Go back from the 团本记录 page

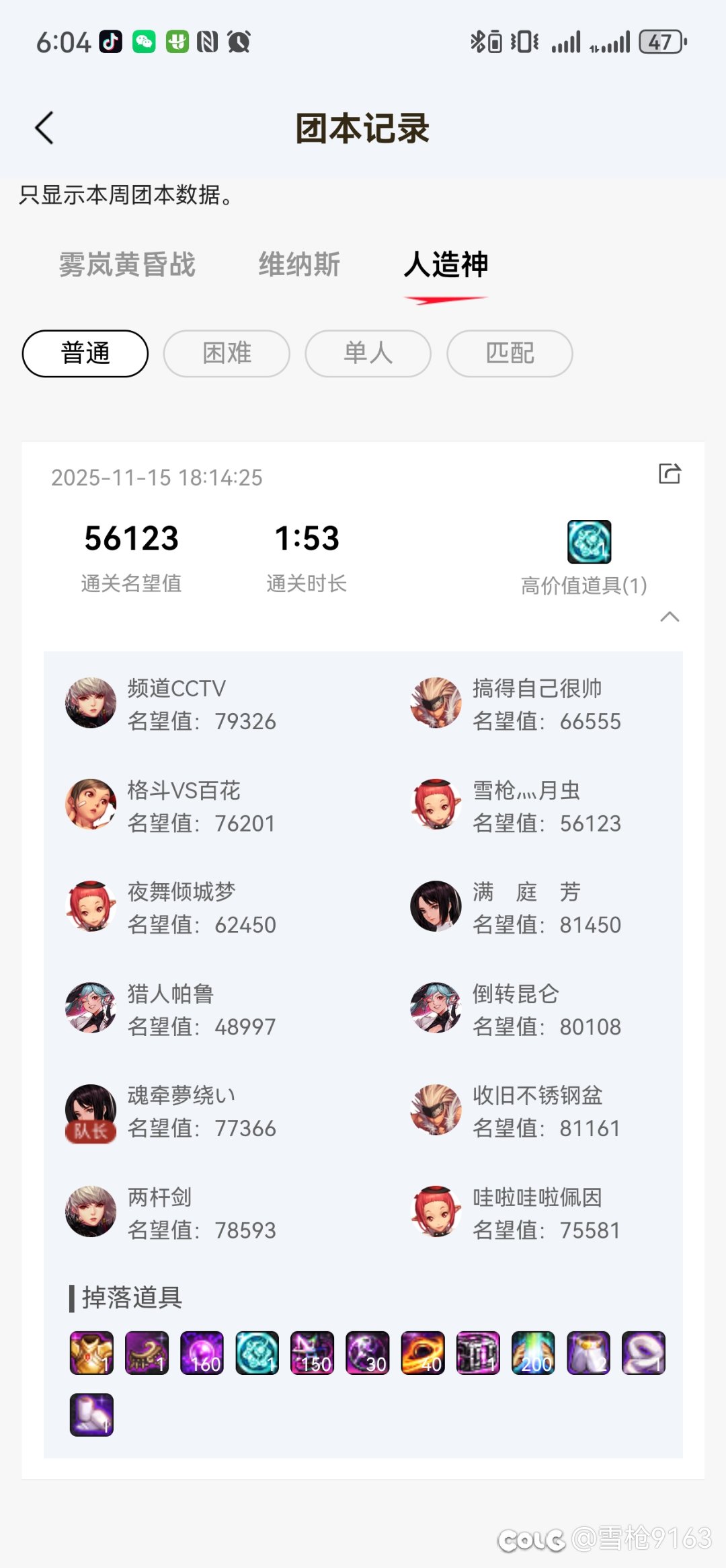click(x=44, y=128)
